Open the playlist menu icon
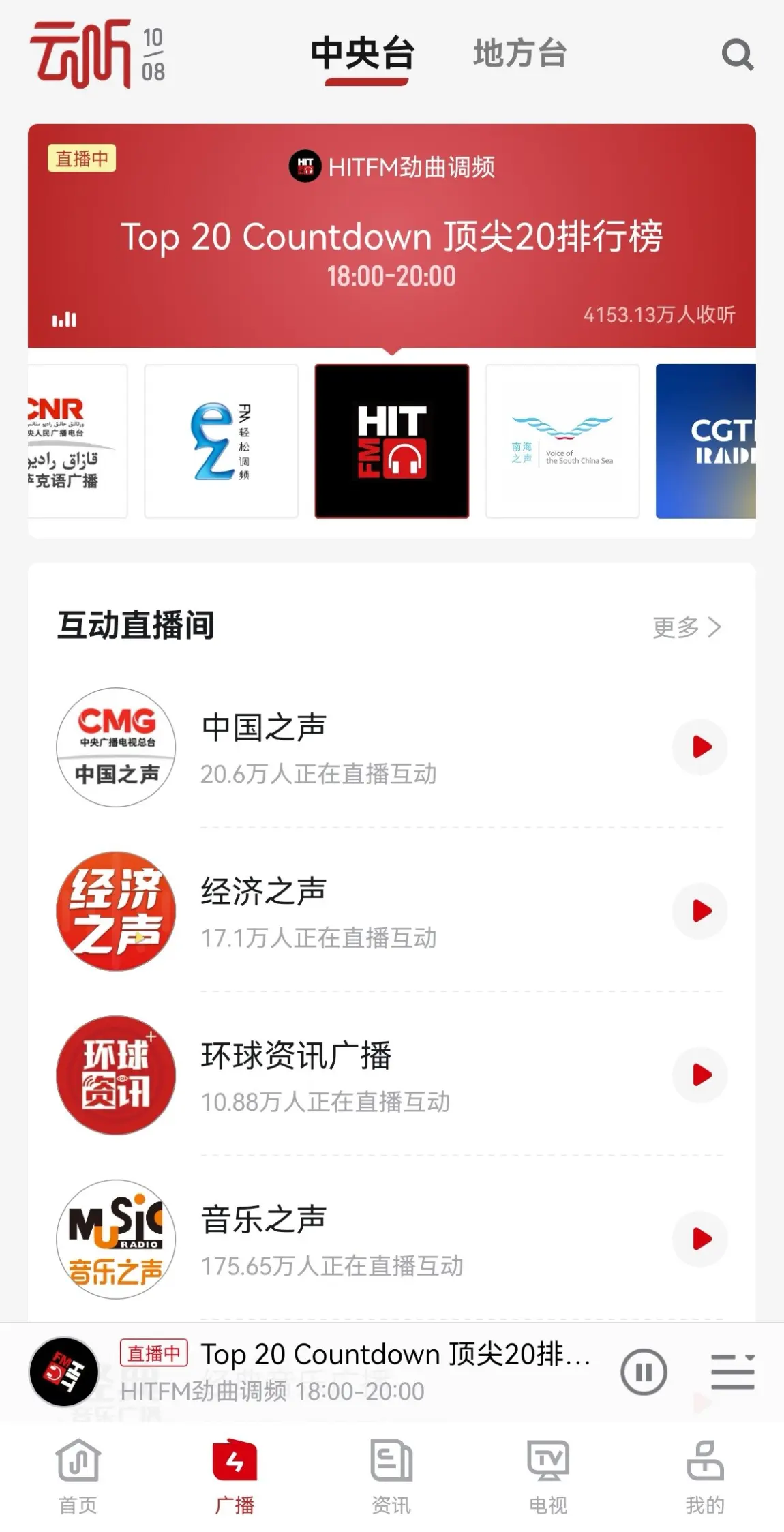This screenshot has width=784, height=1532. (733, 1372)
